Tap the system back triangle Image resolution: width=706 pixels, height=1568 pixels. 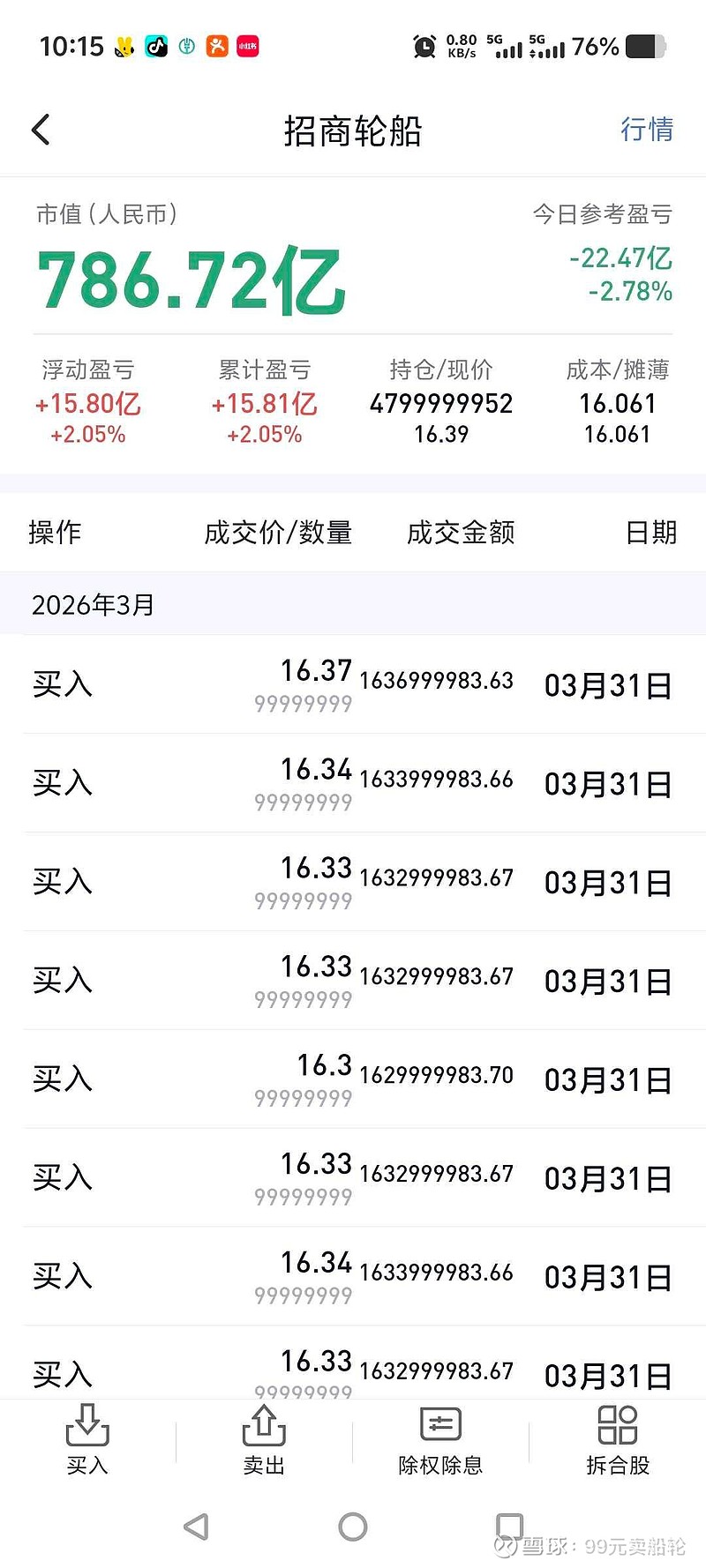pos(196,1527)
